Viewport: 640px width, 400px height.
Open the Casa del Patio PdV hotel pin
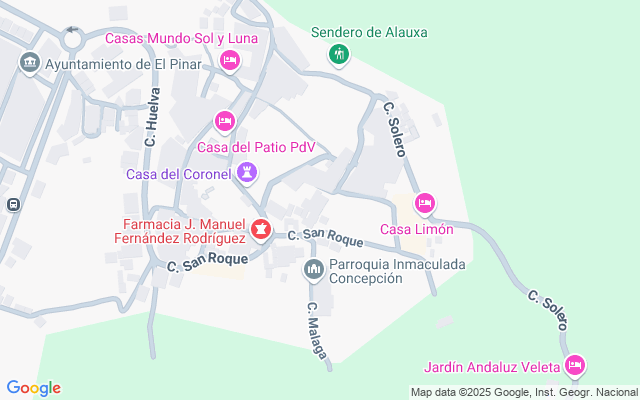[225, 123]
